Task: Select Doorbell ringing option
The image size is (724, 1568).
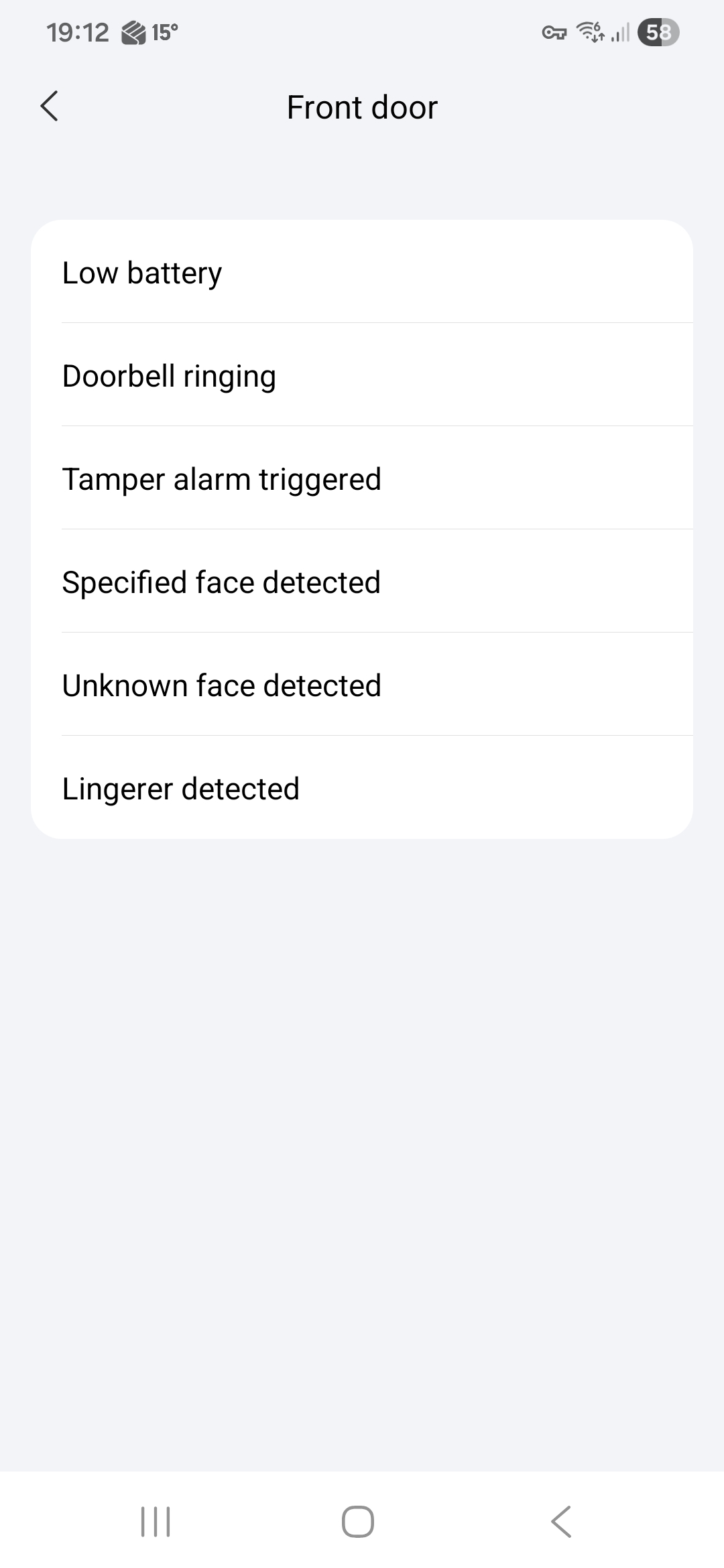Action: (362, 376)
